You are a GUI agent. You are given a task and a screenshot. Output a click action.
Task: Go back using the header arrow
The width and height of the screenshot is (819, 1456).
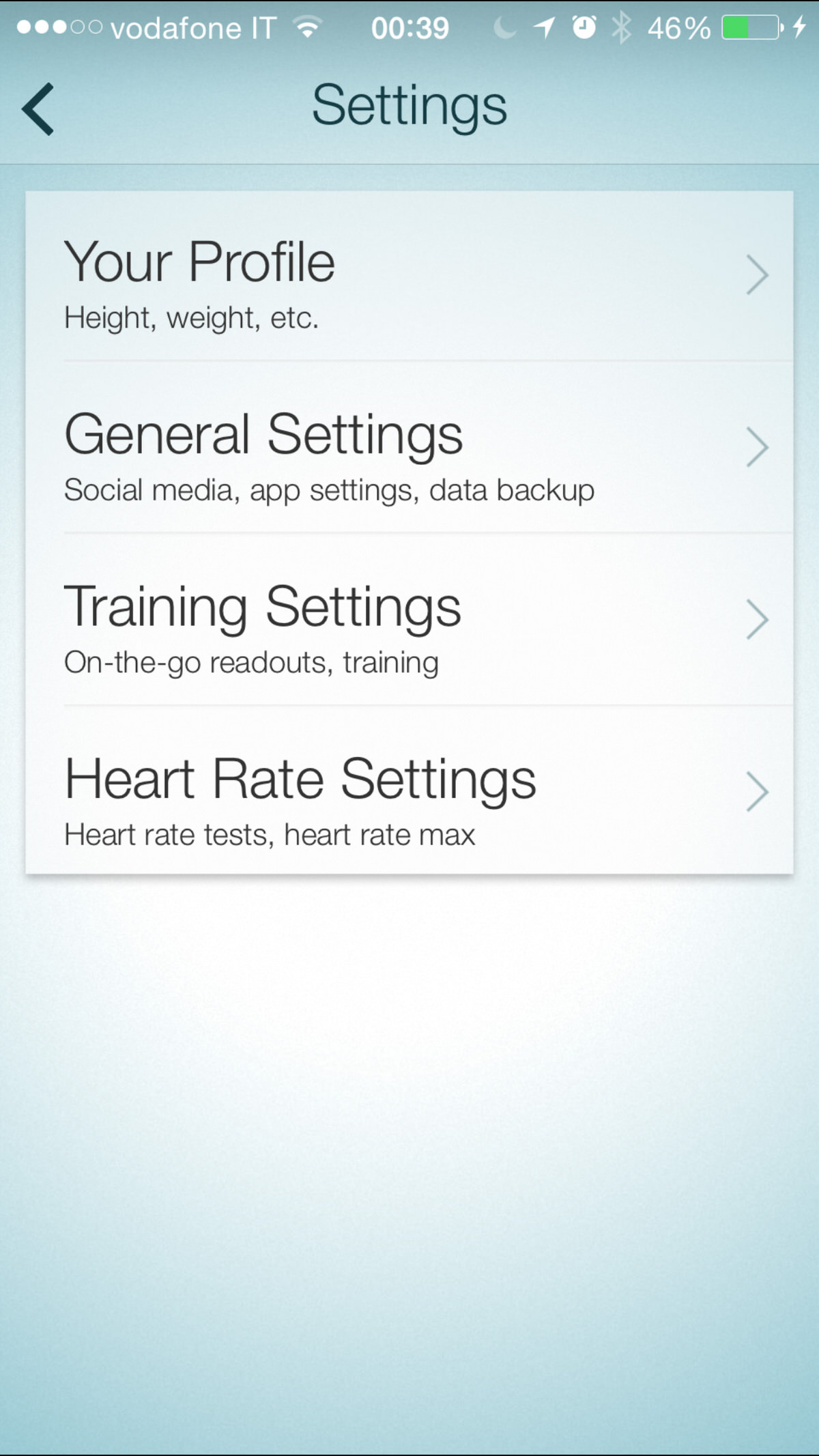38,109
